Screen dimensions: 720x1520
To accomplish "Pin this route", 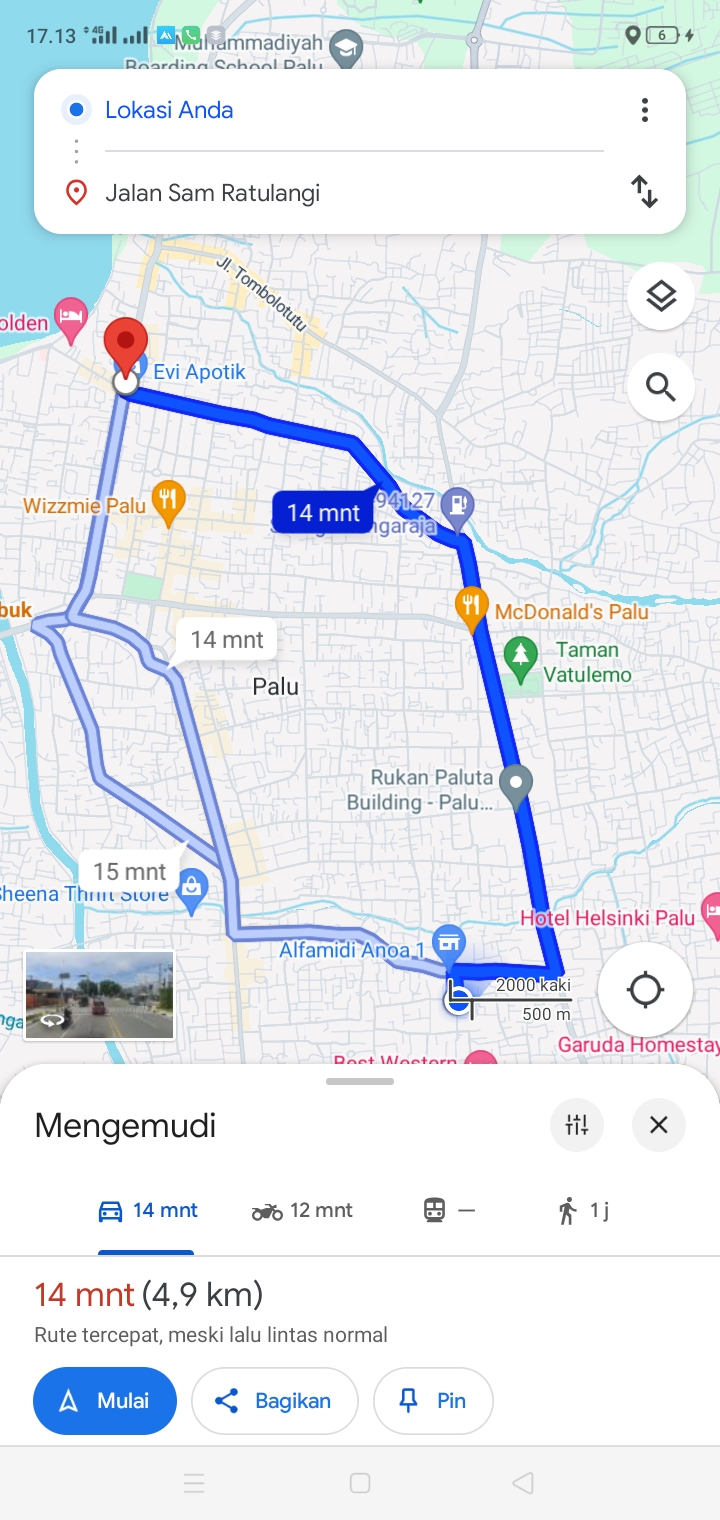I will (433, 1401).
